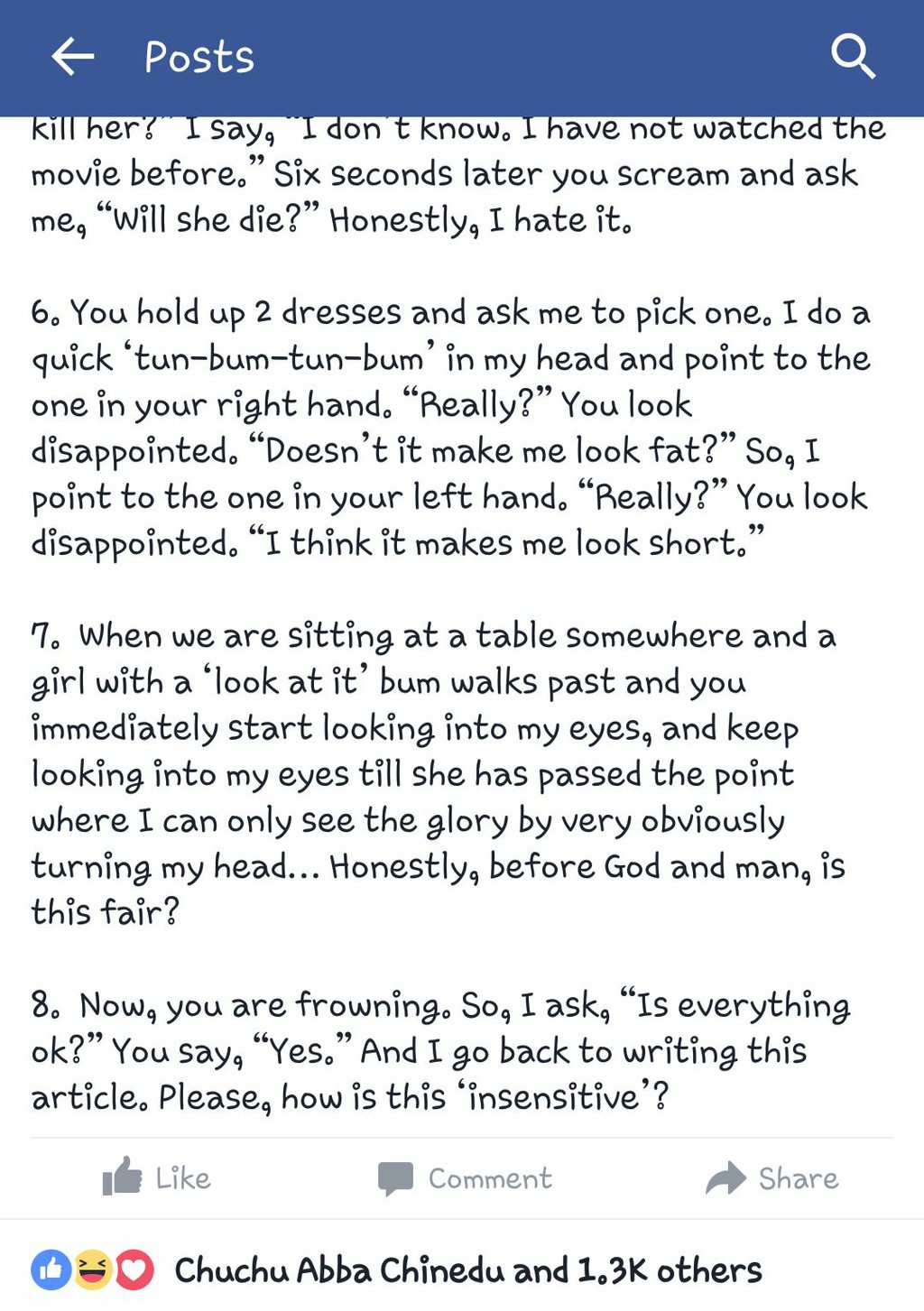Comment on this post
Viewport: 924px width, 1311px height.
(465, 1177)
